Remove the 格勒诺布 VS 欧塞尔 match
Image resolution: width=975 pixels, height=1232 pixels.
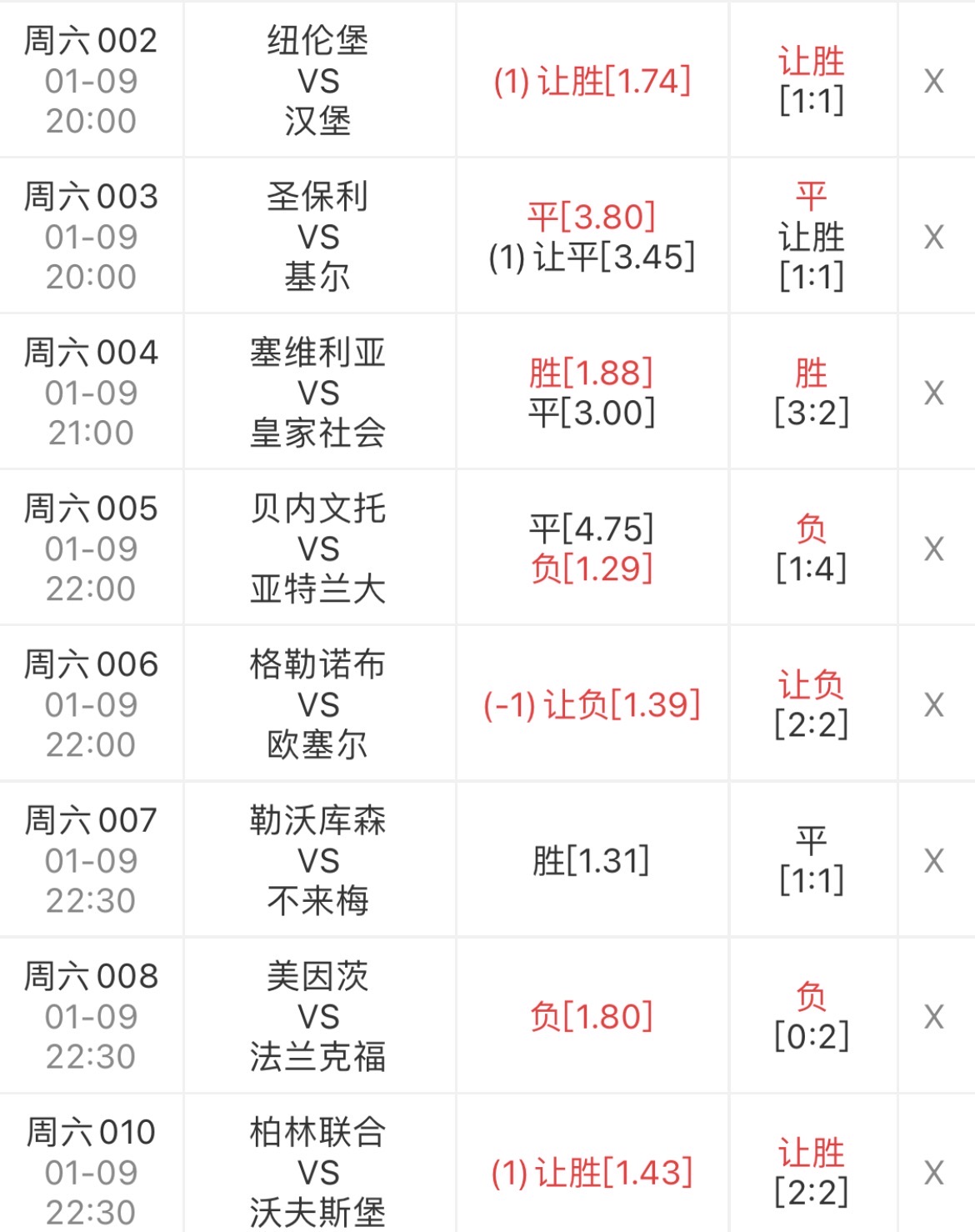[x=933, y=704]
